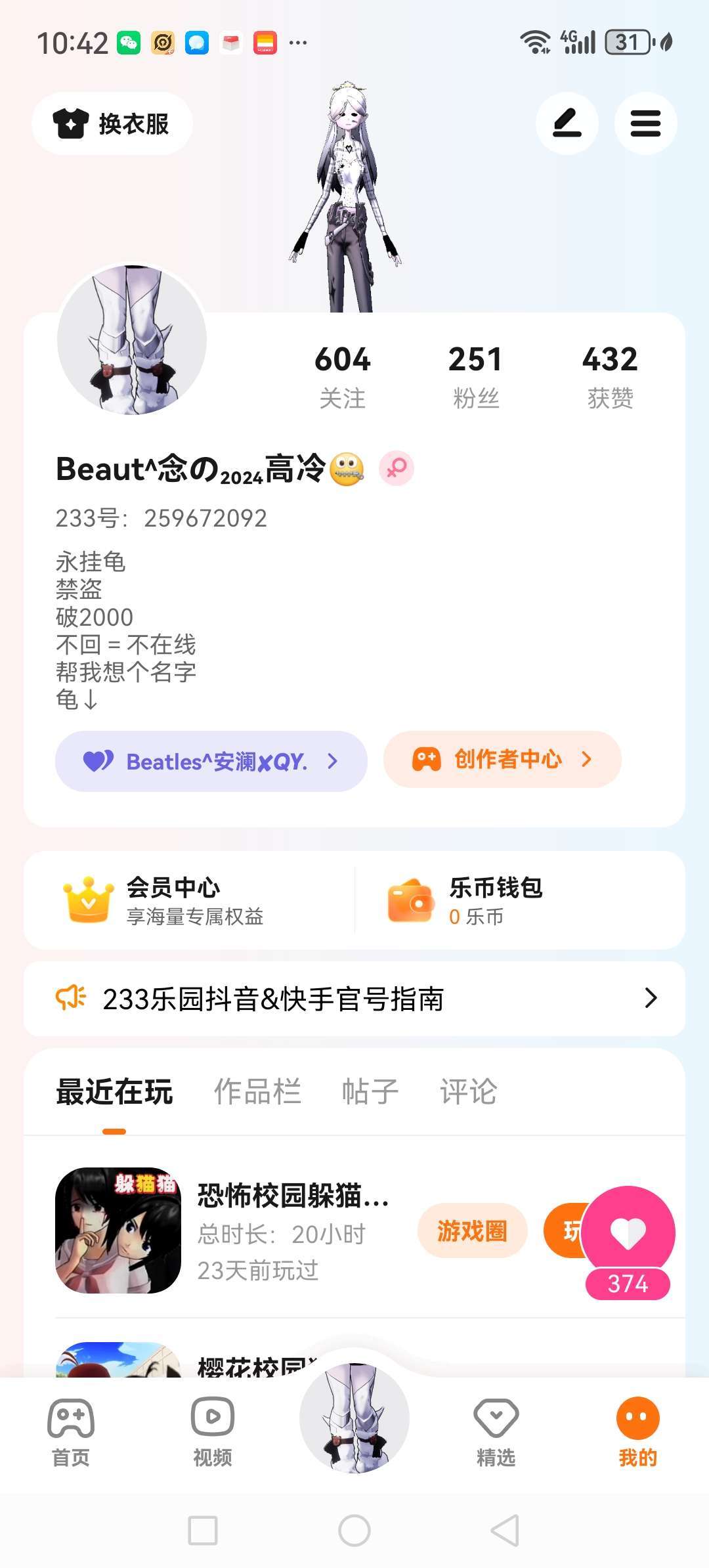View the profile avatar picture
Image resolution: width=709 pixels, height=1568 pixels.
132,339
